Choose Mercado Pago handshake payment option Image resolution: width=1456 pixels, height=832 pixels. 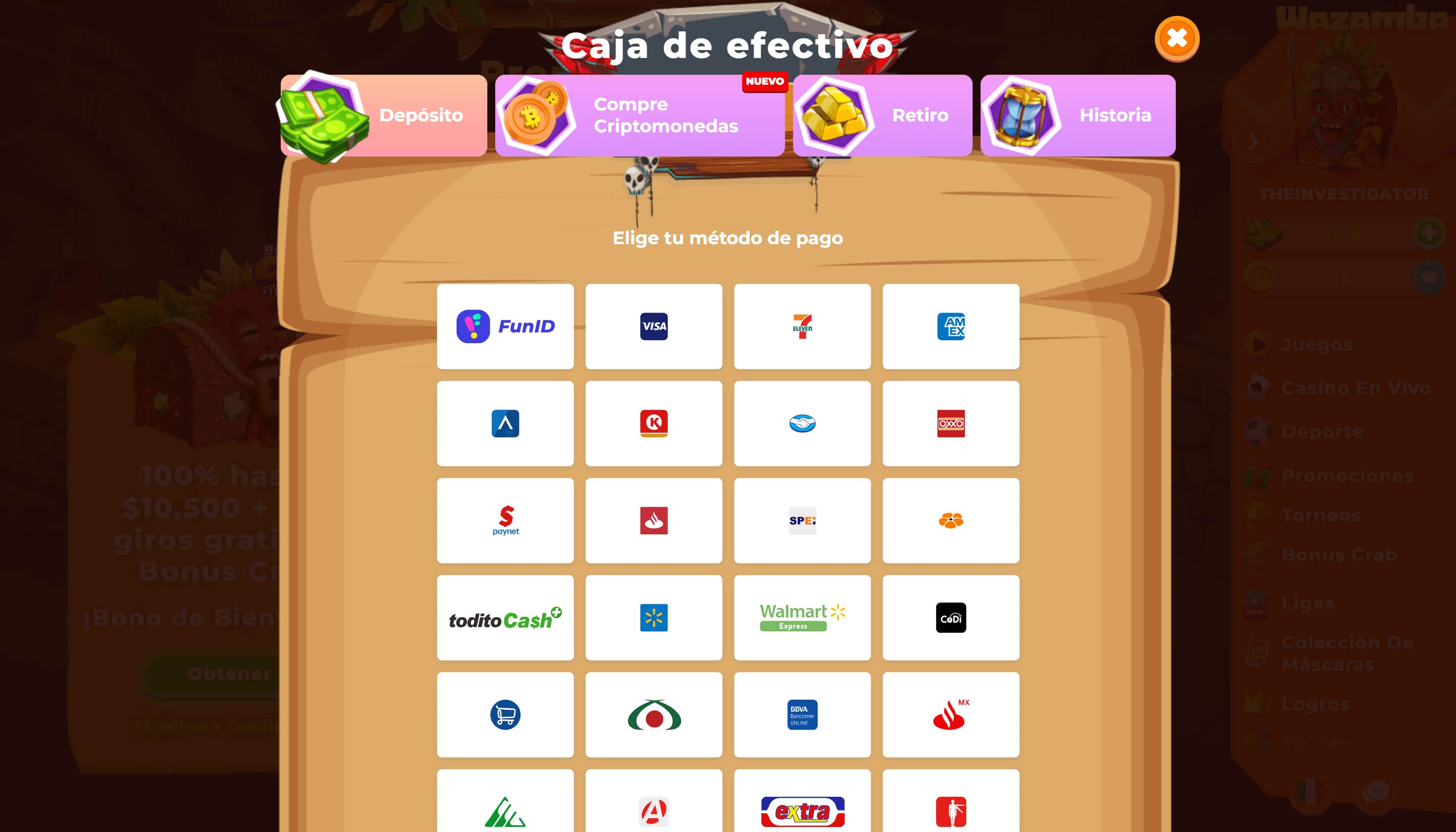pyautogui.click(x=802, y=423)
